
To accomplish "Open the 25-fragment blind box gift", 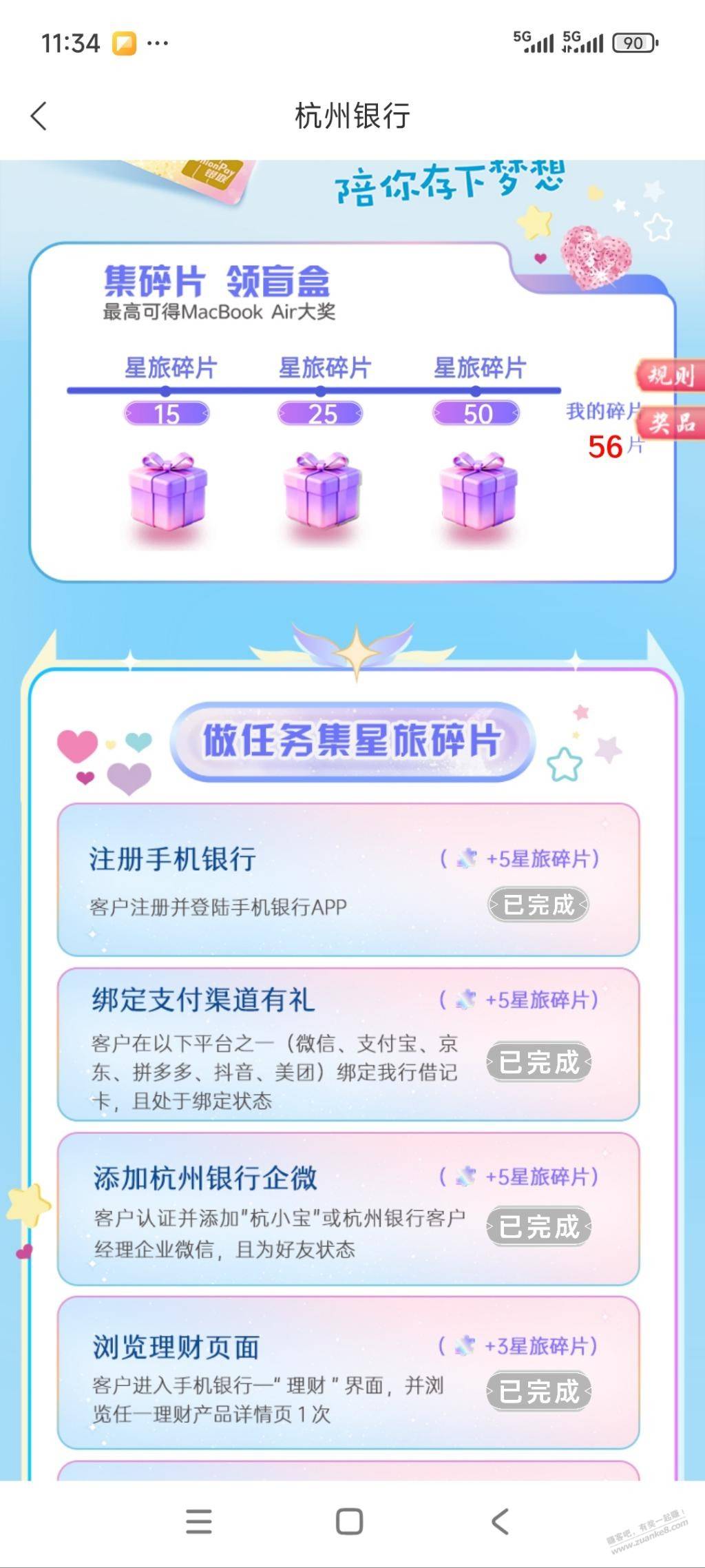I will click(x=322, y=490).
